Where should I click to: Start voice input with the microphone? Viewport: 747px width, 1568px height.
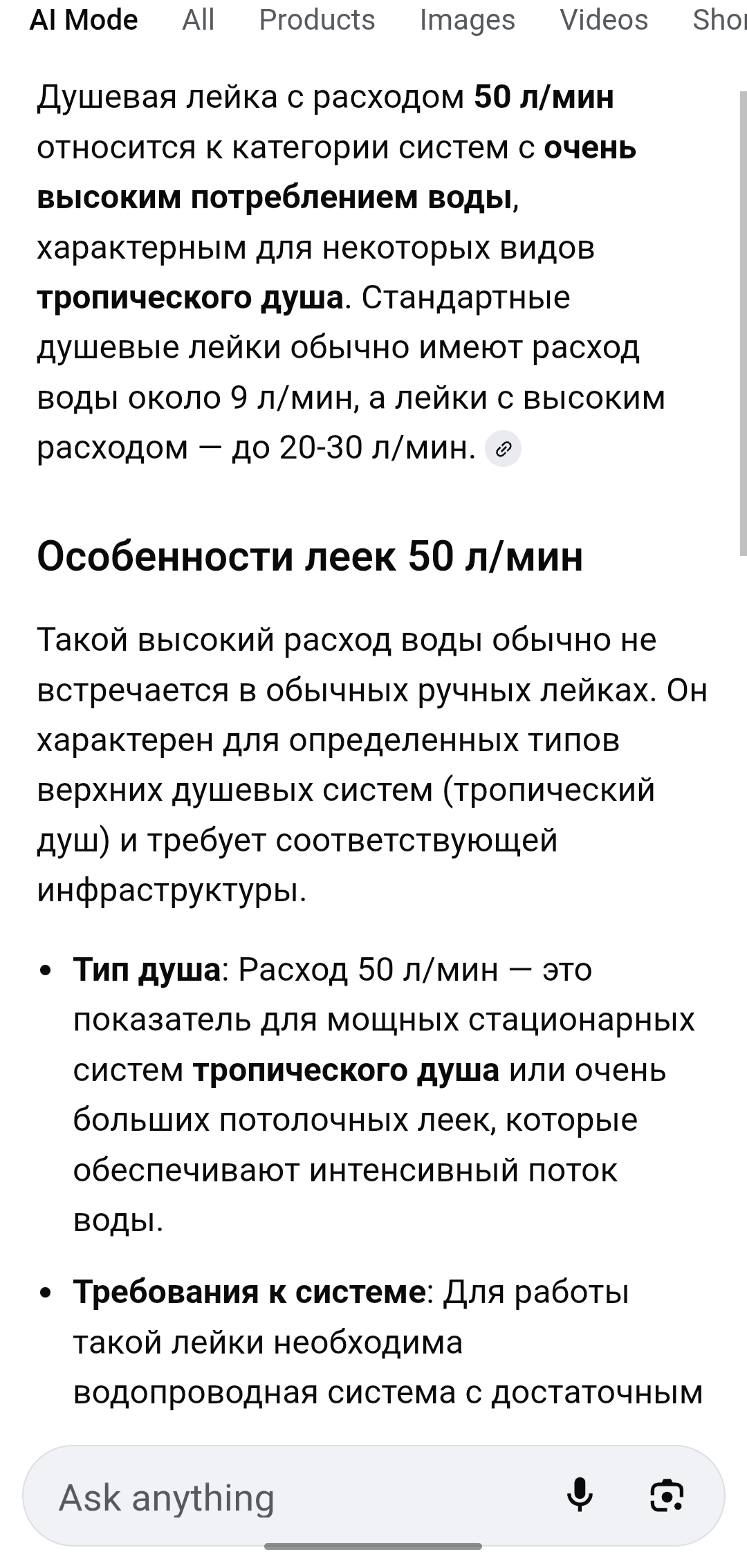pyautogui.click(x=580, y=1497)
